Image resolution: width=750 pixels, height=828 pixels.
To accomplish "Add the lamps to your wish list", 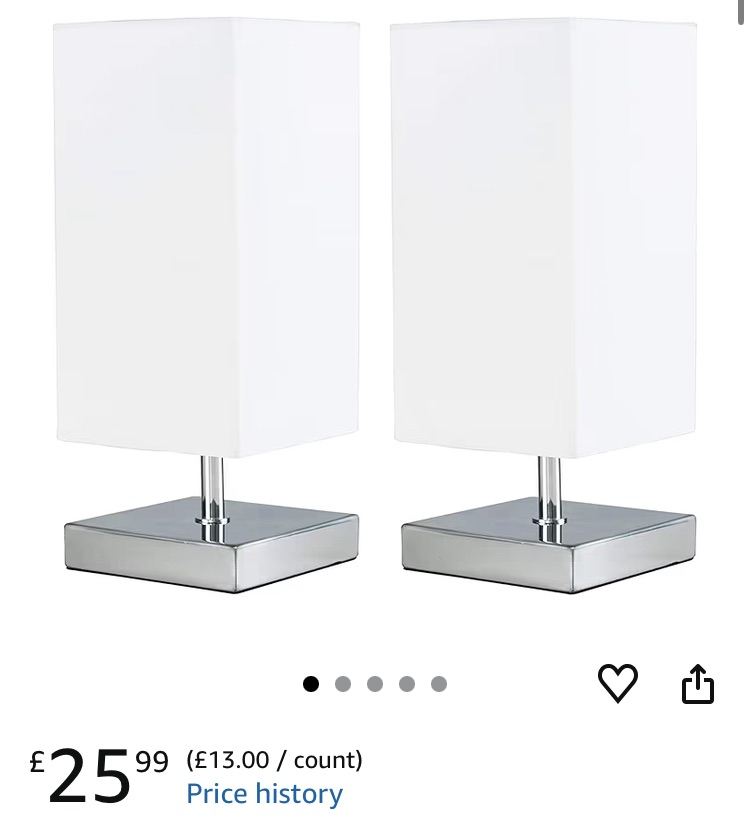I will [617, 683].
